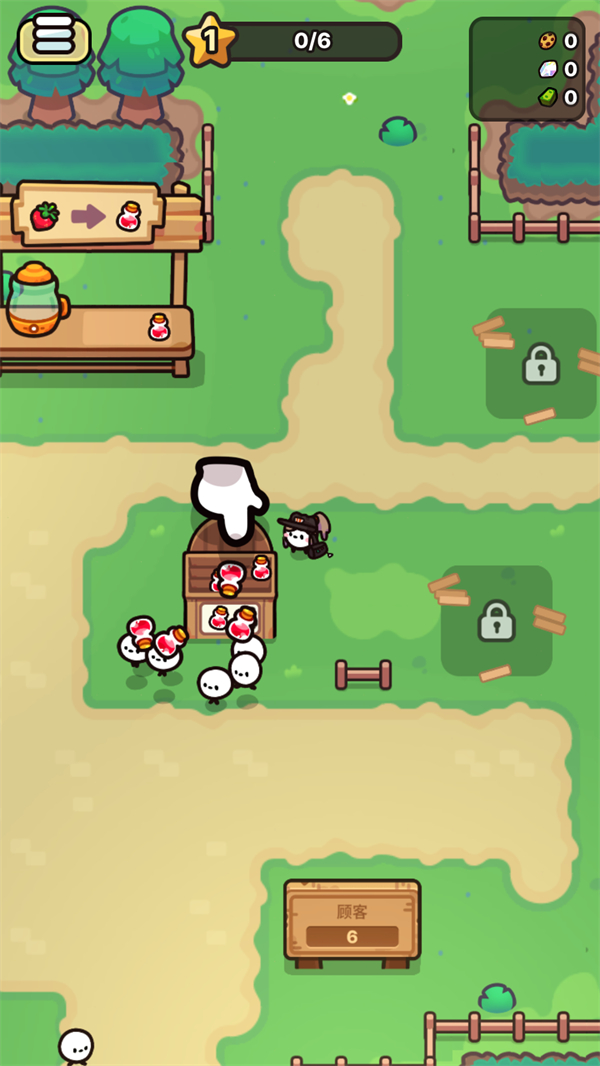Image resolution: width=600 pixels, height=1066 pixels.
Task: Unlock the padlocked plot below the upper fence
Action: point(540,364)
